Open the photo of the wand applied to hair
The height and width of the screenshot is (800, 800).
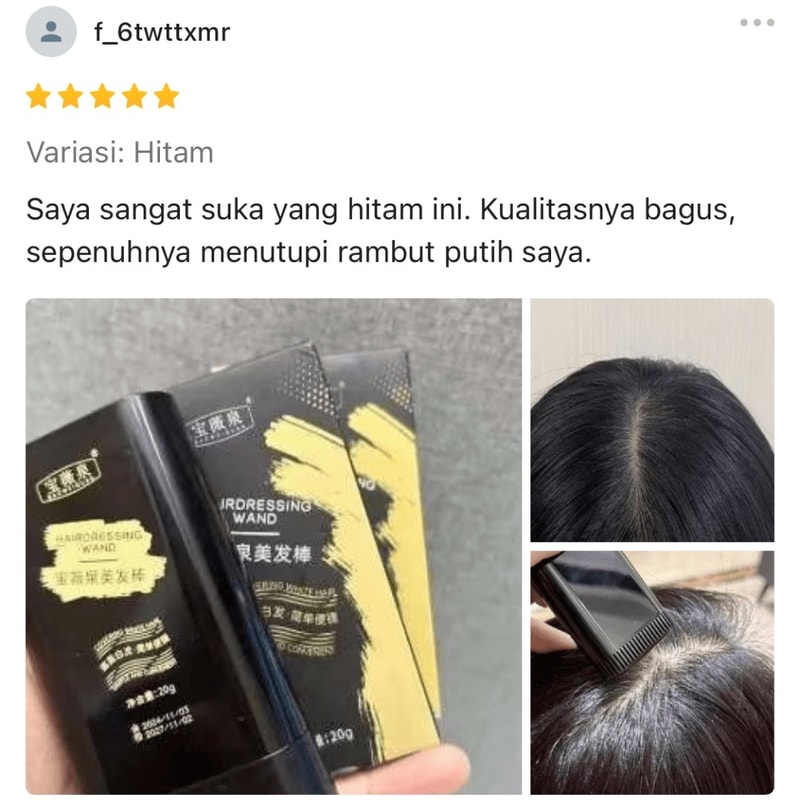651,672
